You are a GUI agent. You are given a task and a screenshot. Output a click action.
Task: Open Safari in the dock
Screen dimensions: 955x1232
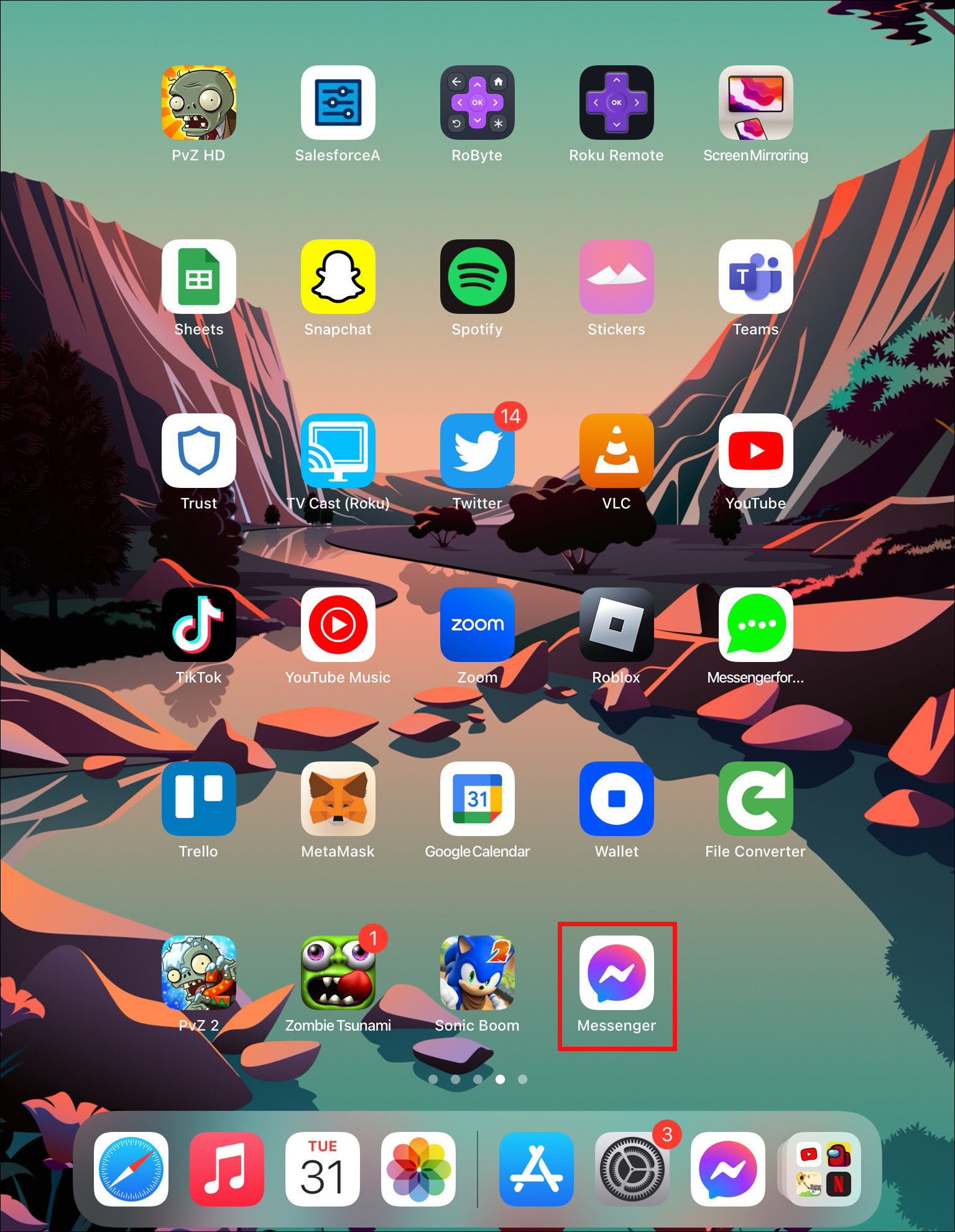pyautogui.click(x=131, y=1169)
